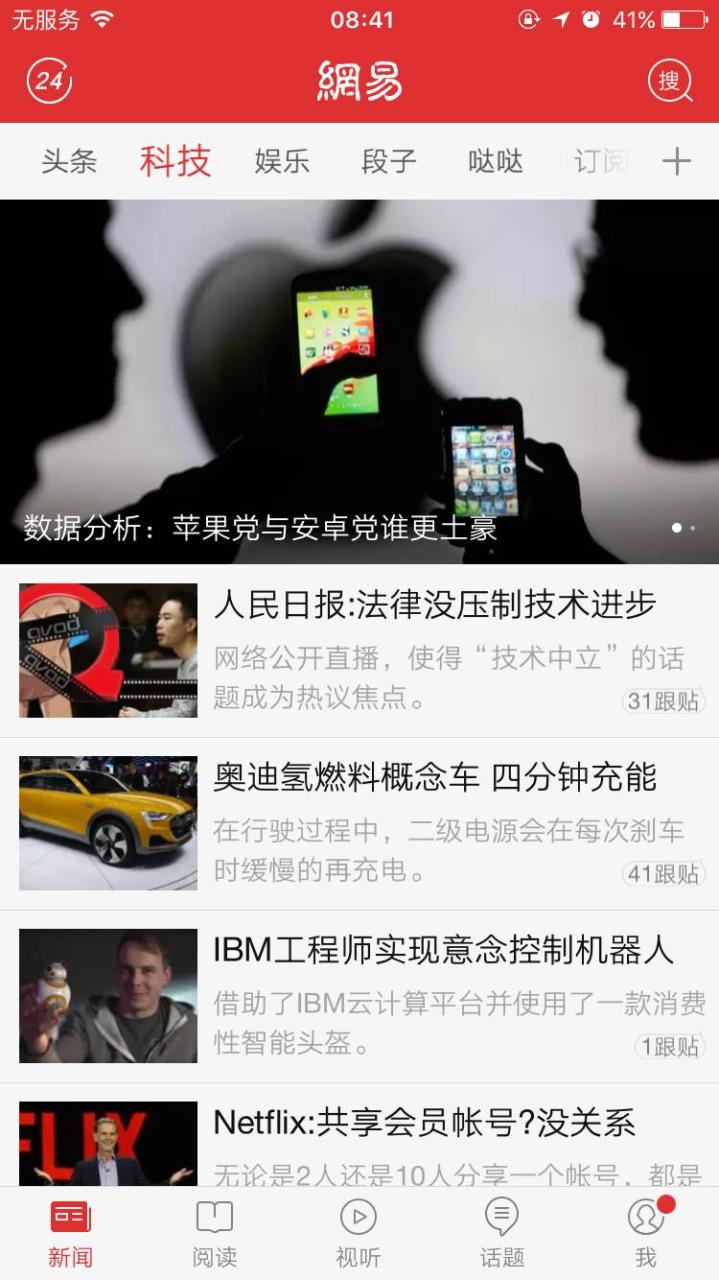Switch to the 段子 tab
Image resolution: width=719 pixels, height=1280 pixels.
coord(389,161)
